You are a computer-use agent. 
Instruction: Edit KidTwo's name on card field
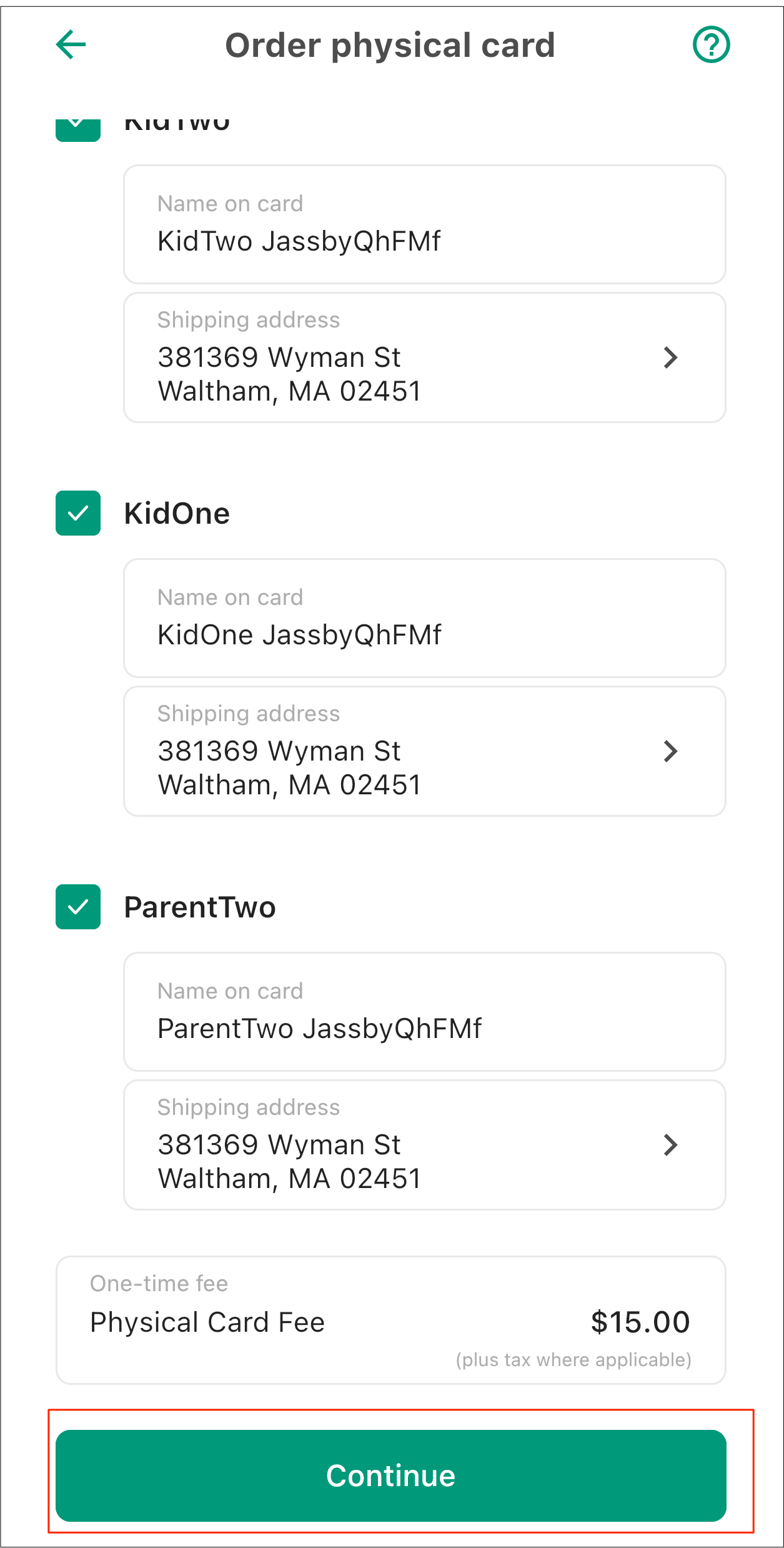[x=425, y=224]
